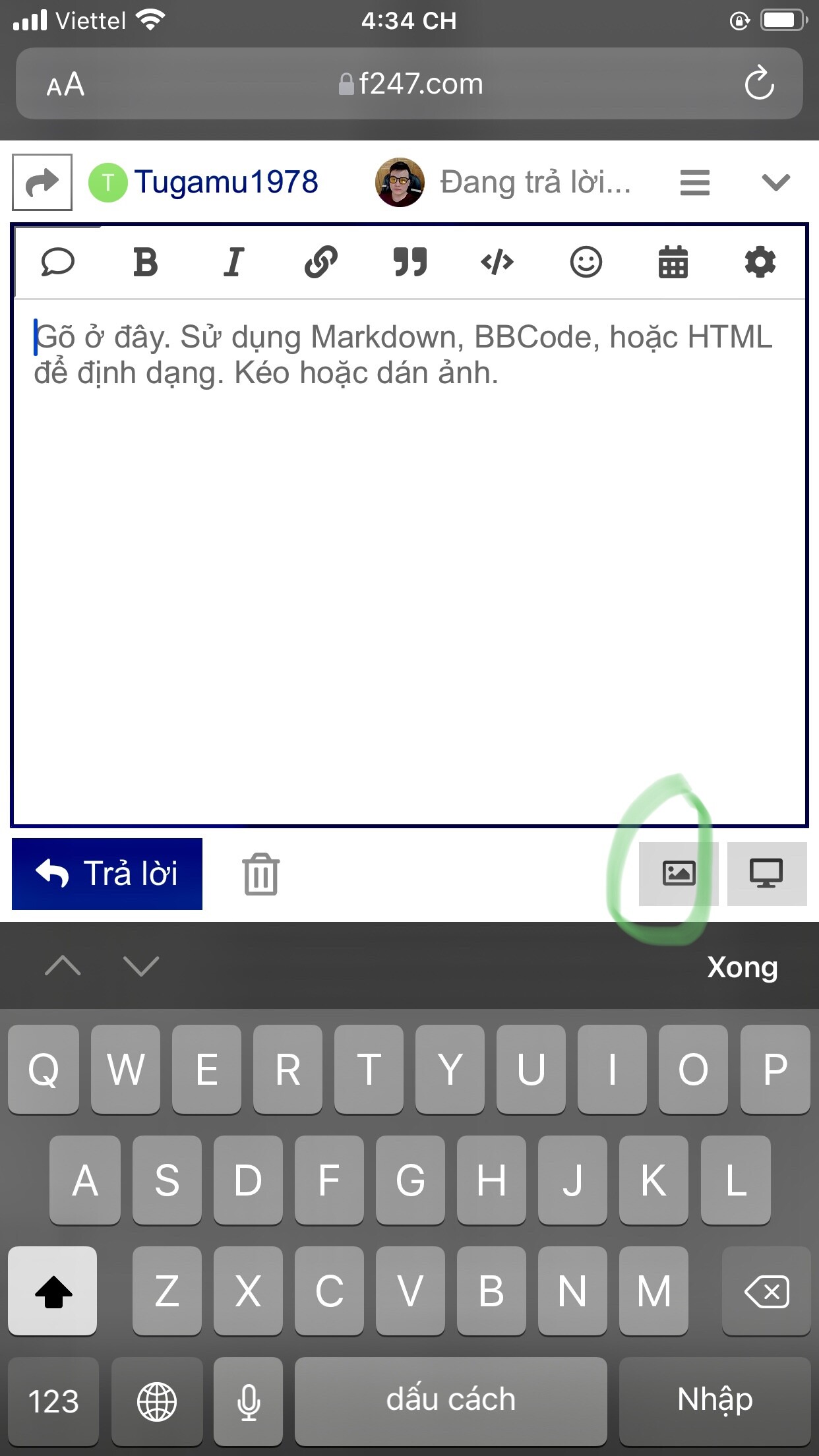The image size is (819, 1456).
Task: Dismiss the keyboard with Xong
Action: click(742, 967)
